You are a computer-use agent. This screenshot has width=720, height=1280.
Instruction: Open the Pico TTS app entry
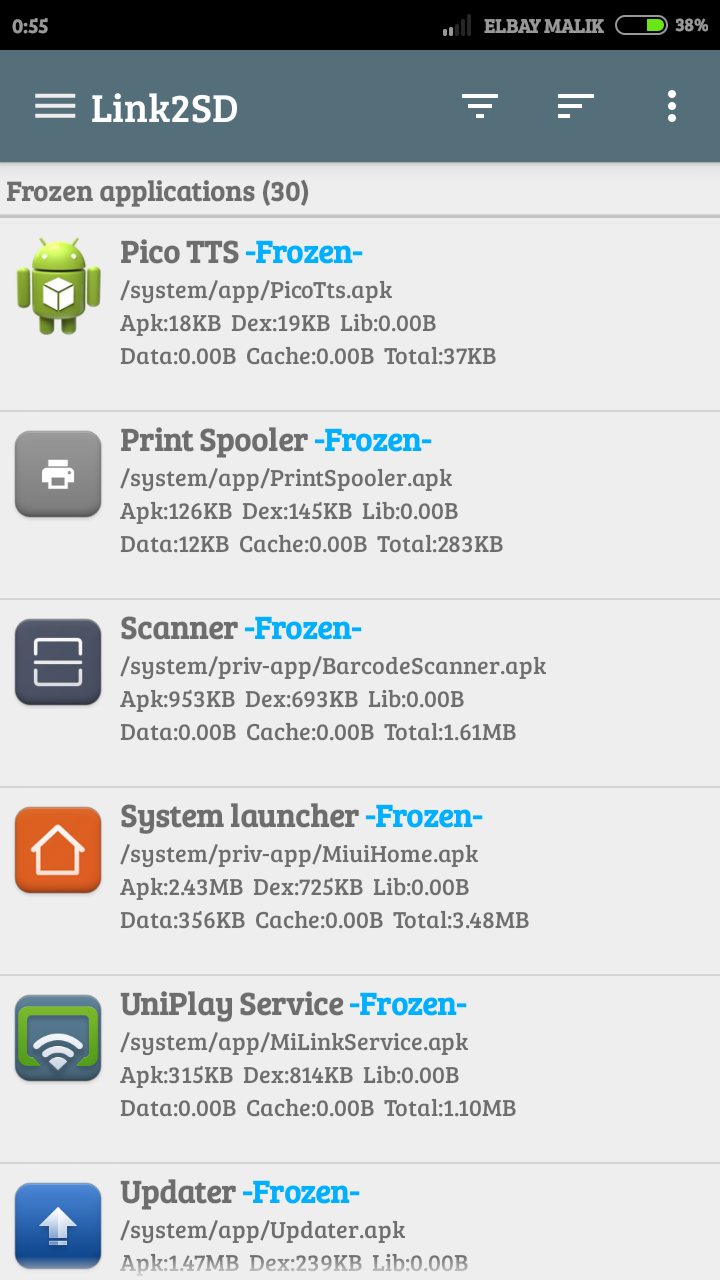point(360,314)
